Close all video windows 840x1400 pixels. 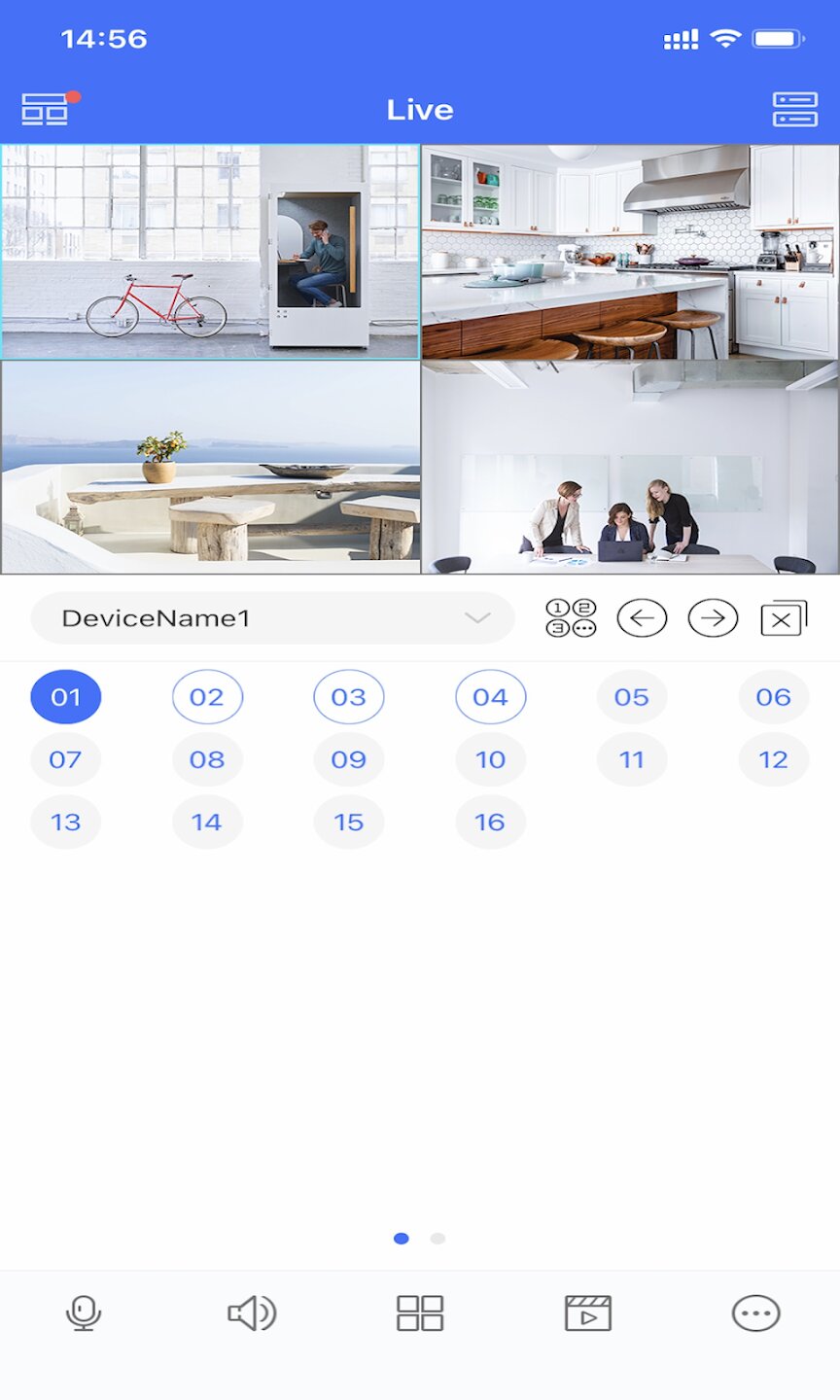[x=784, y=618]
